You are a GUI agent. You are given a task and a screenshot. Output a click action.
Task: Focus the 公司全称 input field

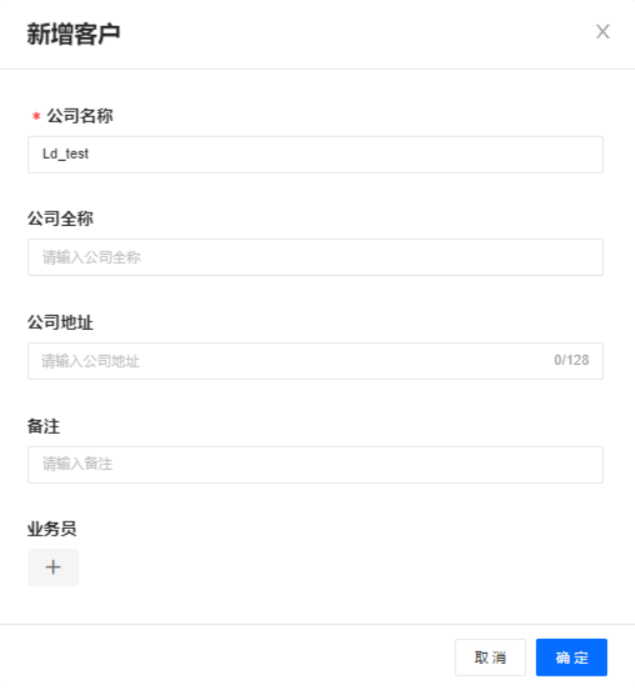tap(315, 257)
